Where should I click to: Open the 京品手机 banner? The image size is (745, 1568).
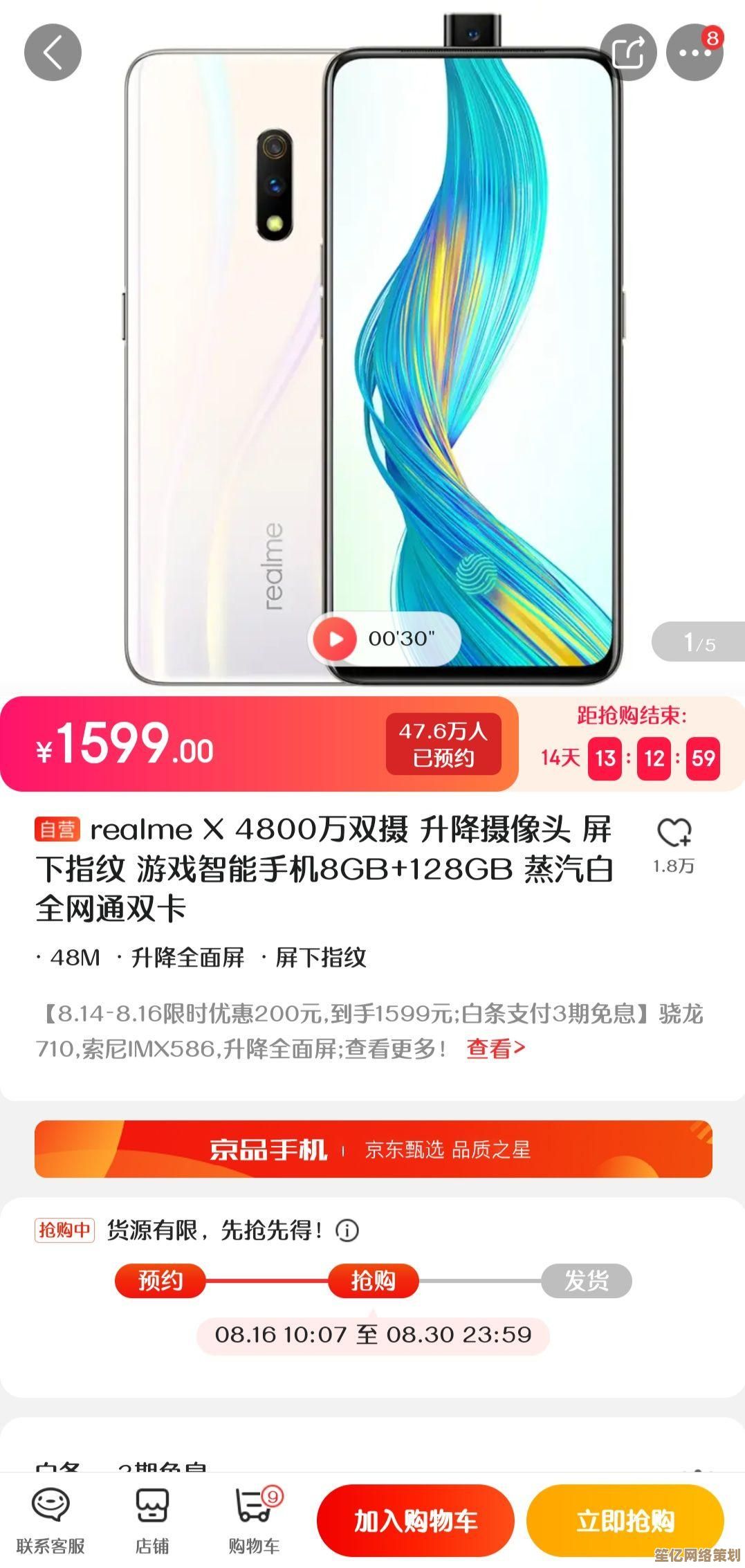[373, 1149]
